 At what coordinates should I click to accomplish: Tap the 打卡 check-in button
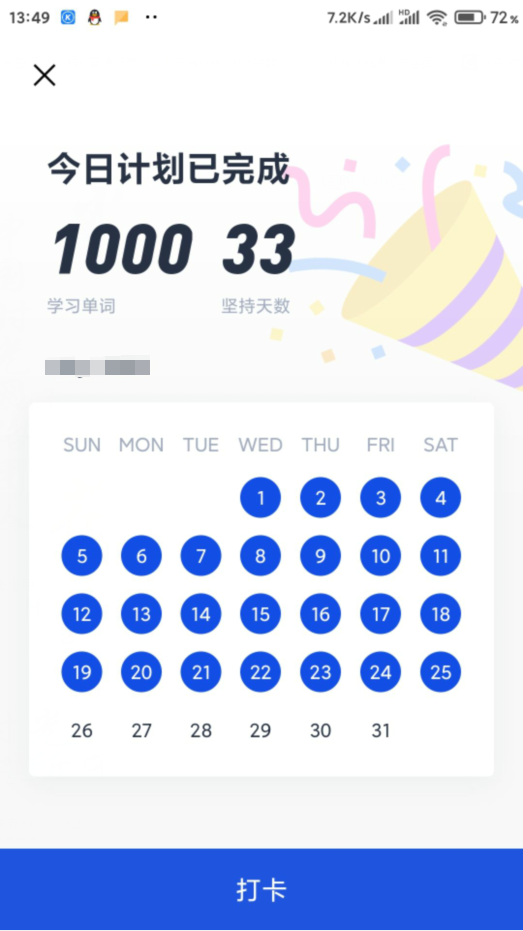[261, 889]
